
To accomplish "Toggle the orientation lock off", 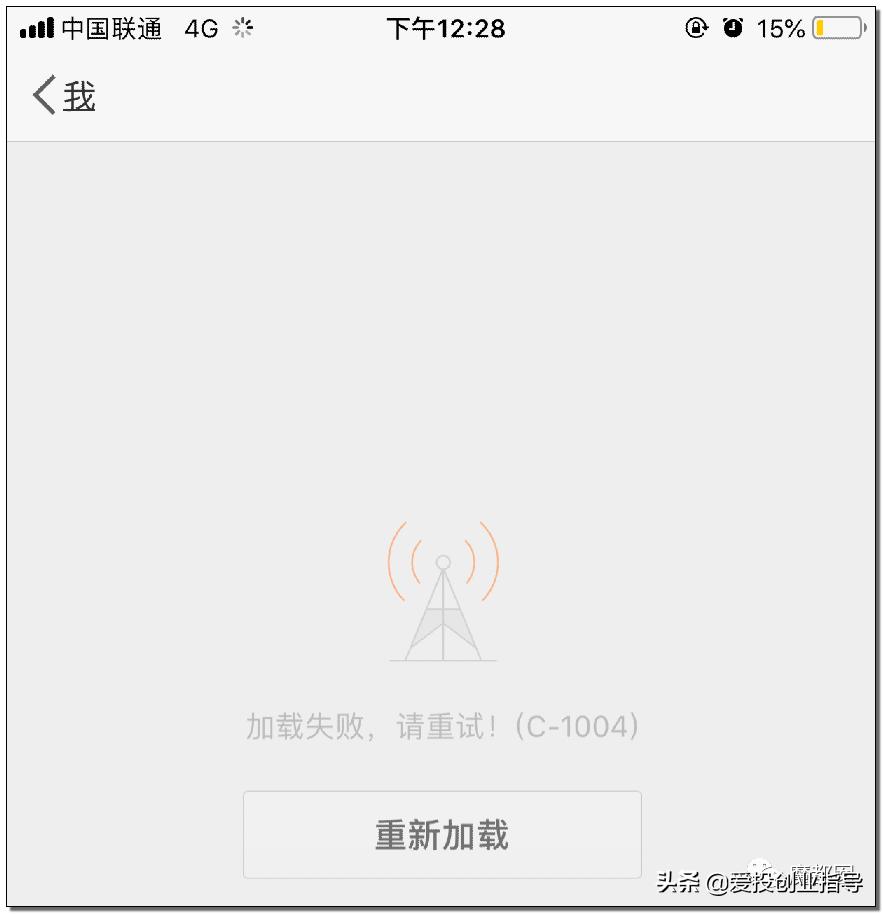I will pyautogui.click(x=695, y=28).
